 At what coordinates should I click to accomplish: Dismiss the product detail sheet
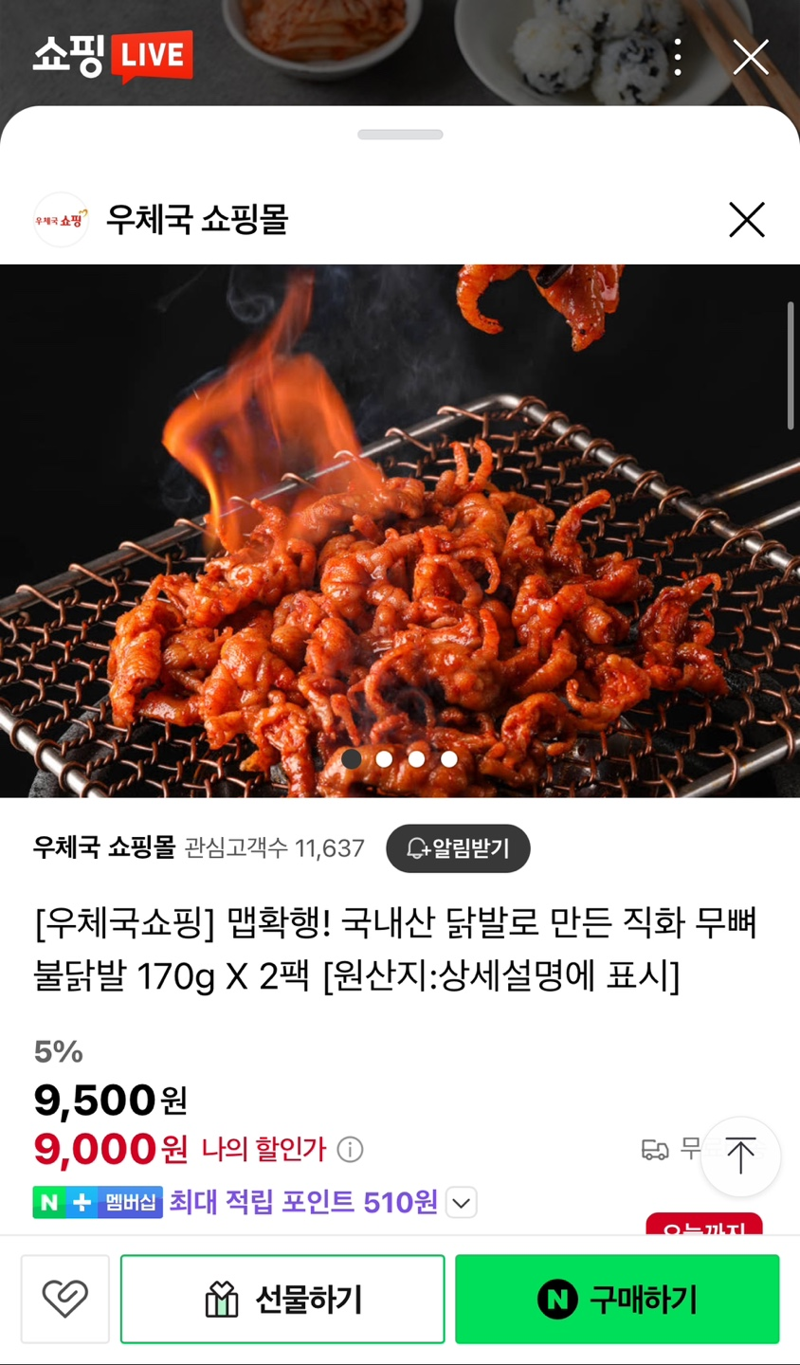[746, 220]
